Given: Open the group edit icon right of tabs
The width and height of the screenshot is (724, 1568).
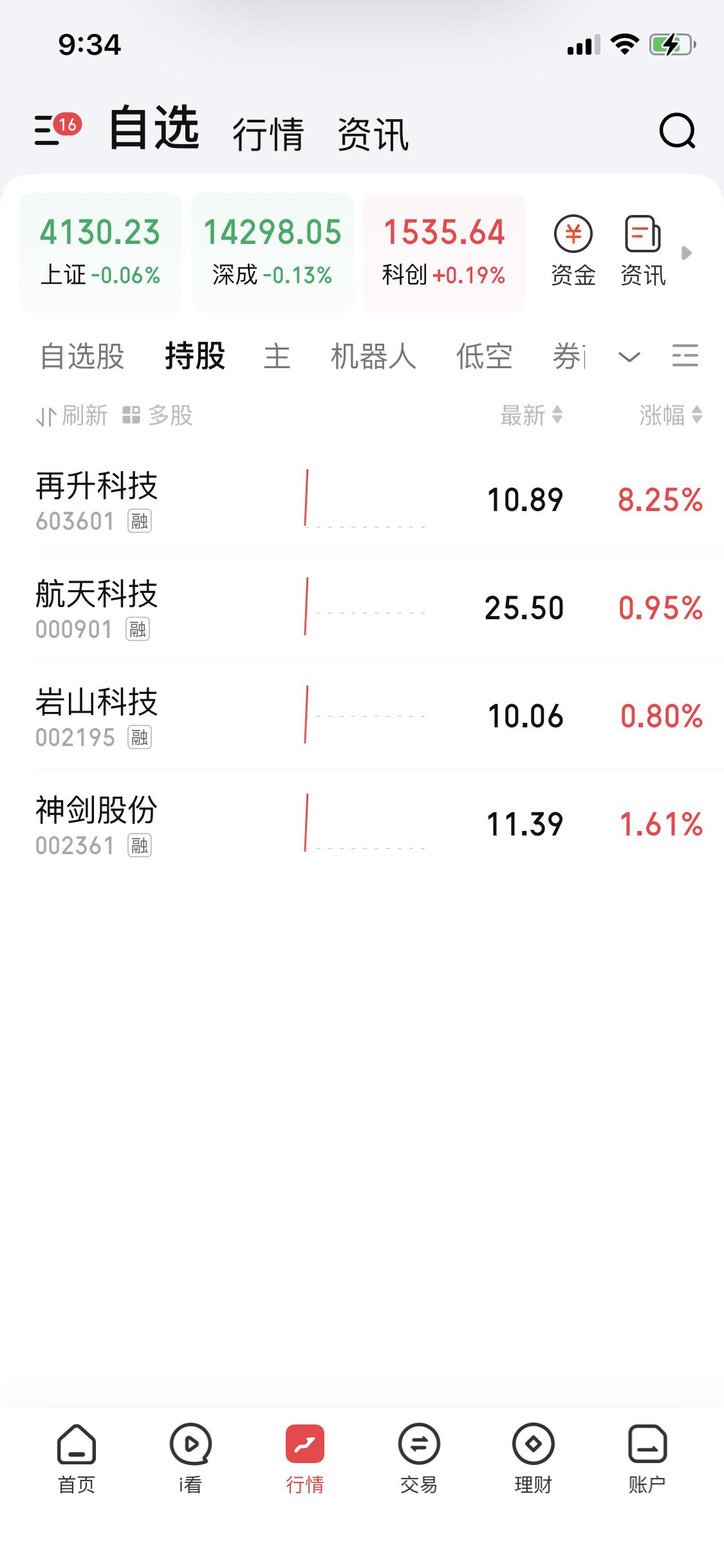Looking at the screenshot, I should pyautogui.click(x=685, y=356).
